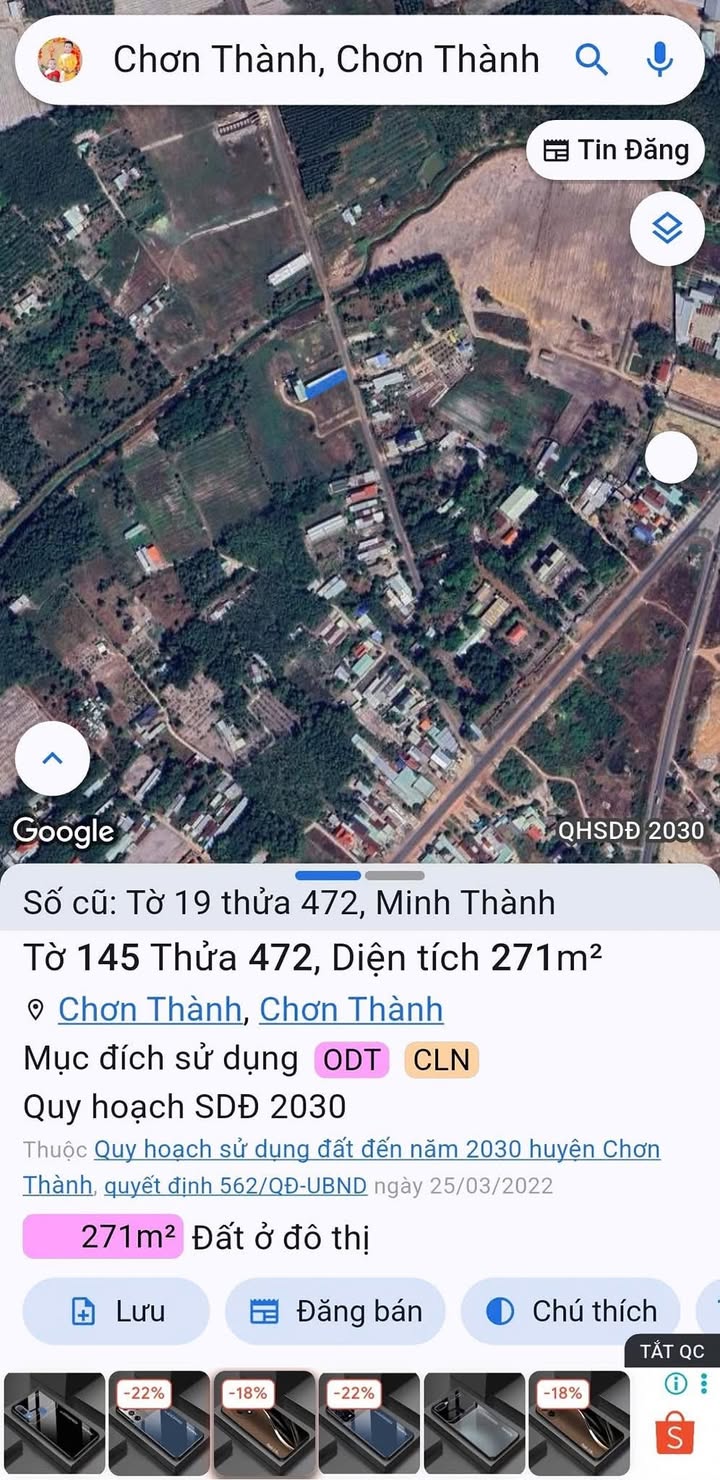Open the first Chơn Thành location link

(x=150, y=1009)
